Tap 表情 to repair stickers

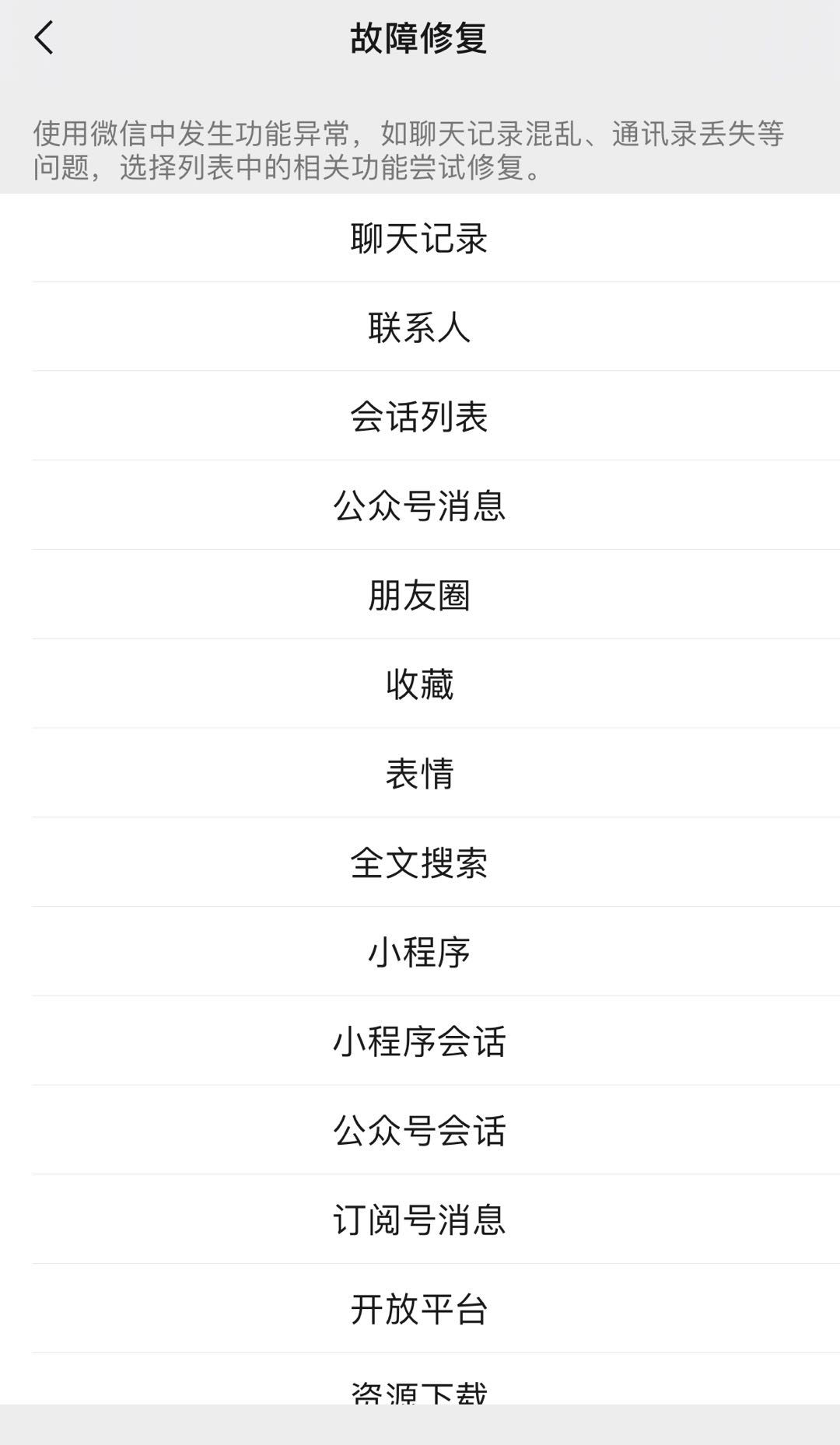[420, 771]
